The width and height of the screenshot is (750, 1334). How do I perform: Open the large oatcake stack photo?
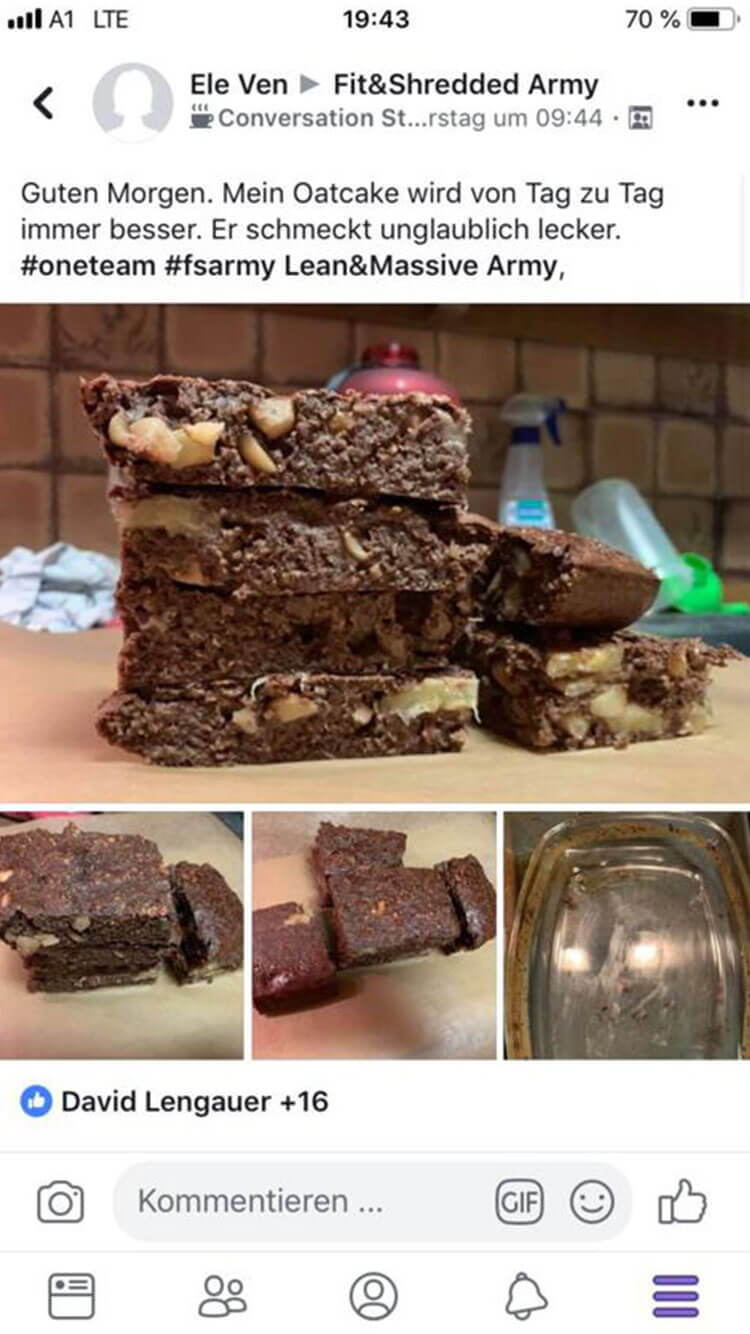[375, 553]
